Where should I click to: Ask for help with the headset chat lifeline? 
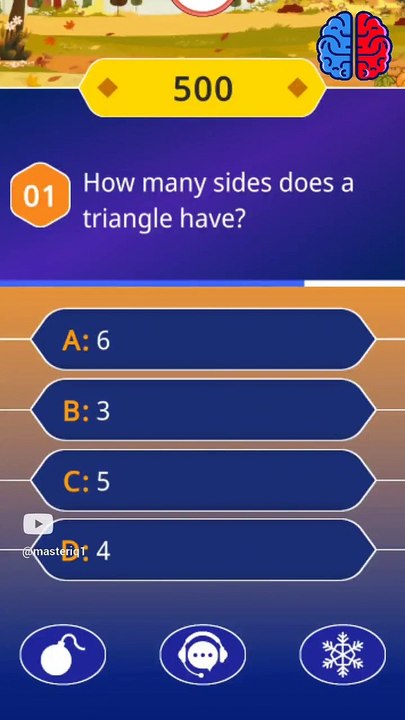click(x=202, y=654)
